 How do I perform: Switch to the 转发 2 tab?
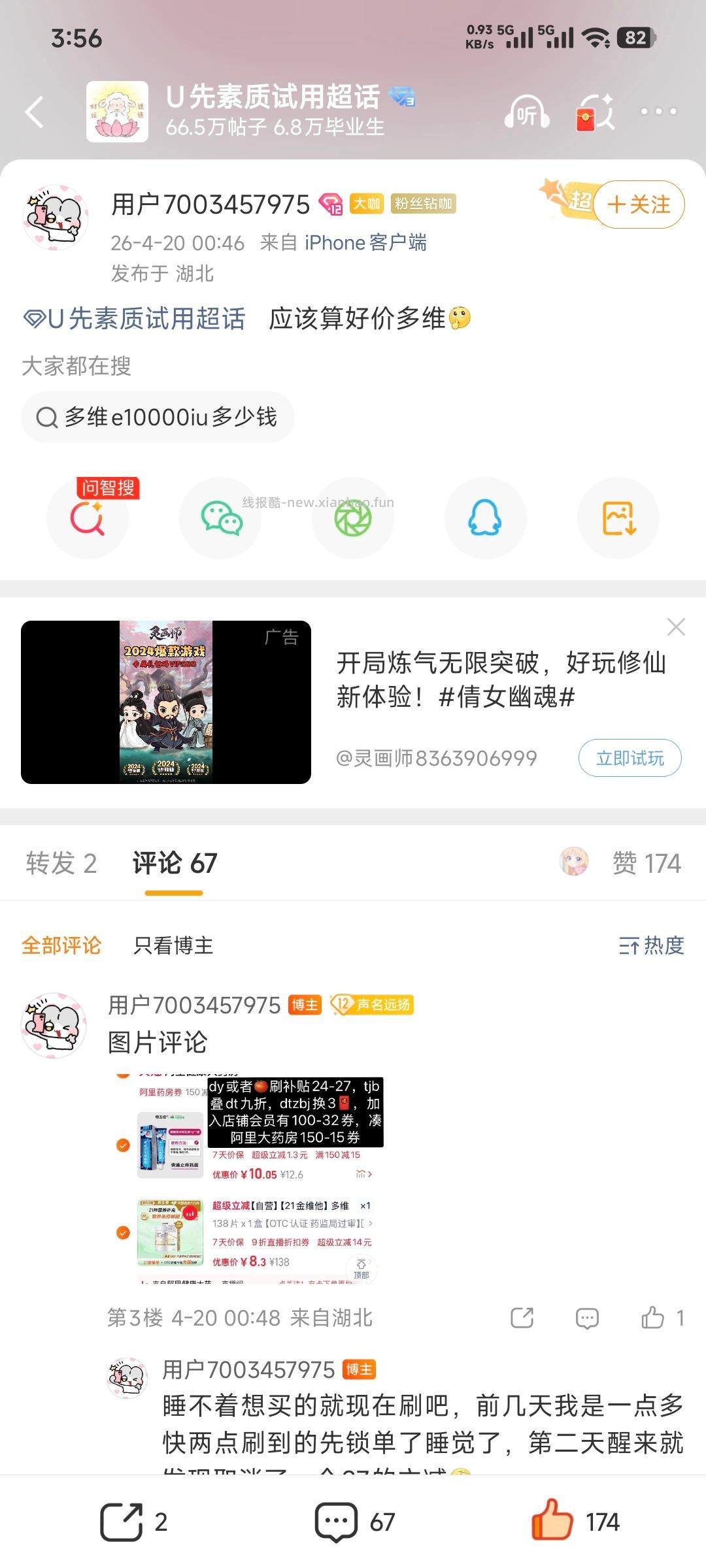coord(61,862)
